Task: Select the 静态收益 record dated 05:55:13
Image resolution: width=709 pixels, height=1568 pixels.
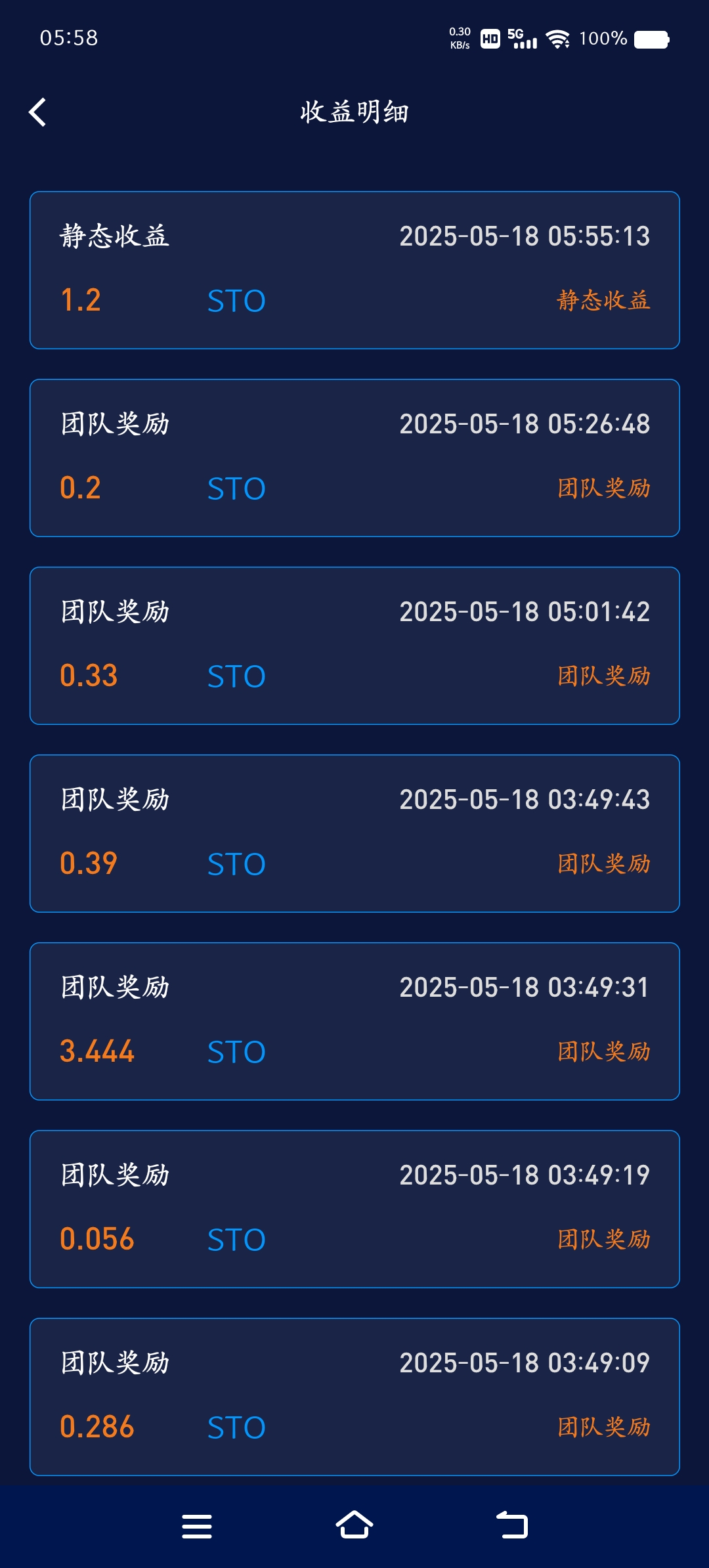Action: pyautogui.click(x=354, y=269)
